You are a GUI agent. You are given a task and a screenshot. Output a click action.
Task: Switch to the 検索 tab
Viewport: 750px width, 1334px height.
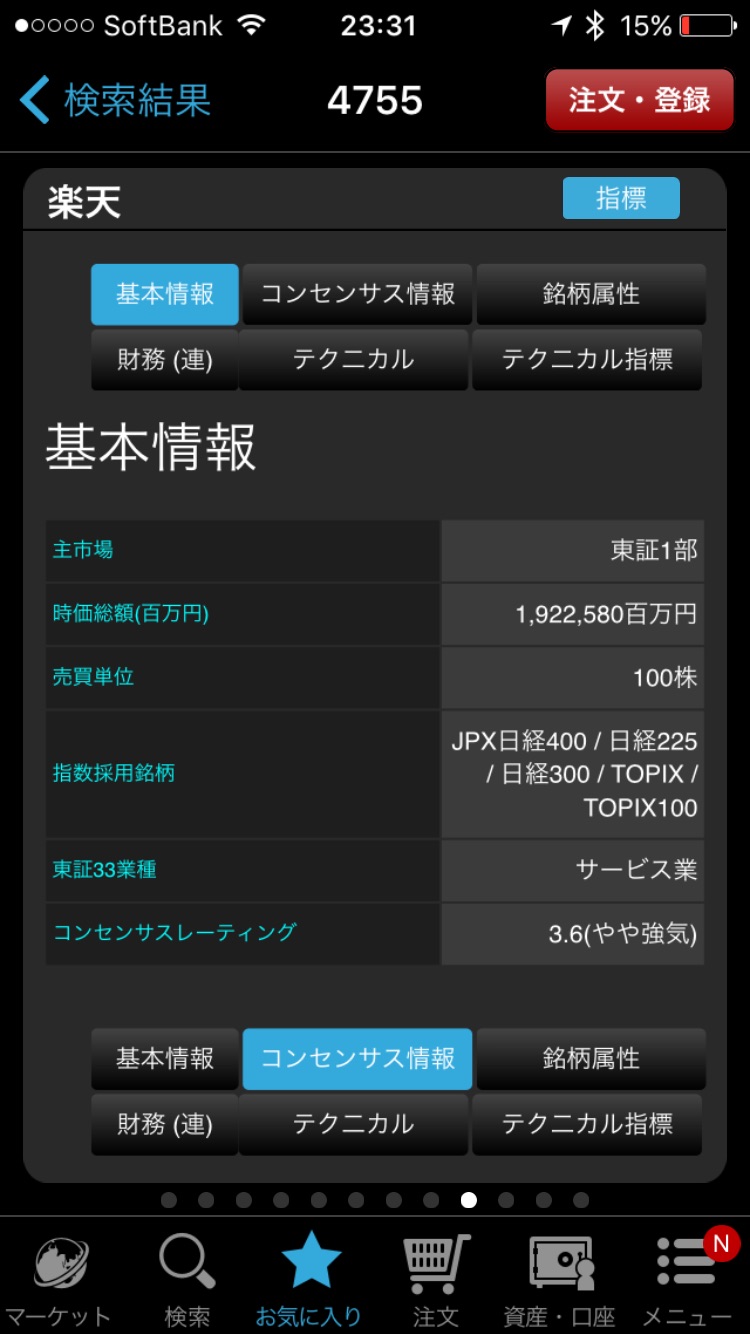(x=187, y=1280)
